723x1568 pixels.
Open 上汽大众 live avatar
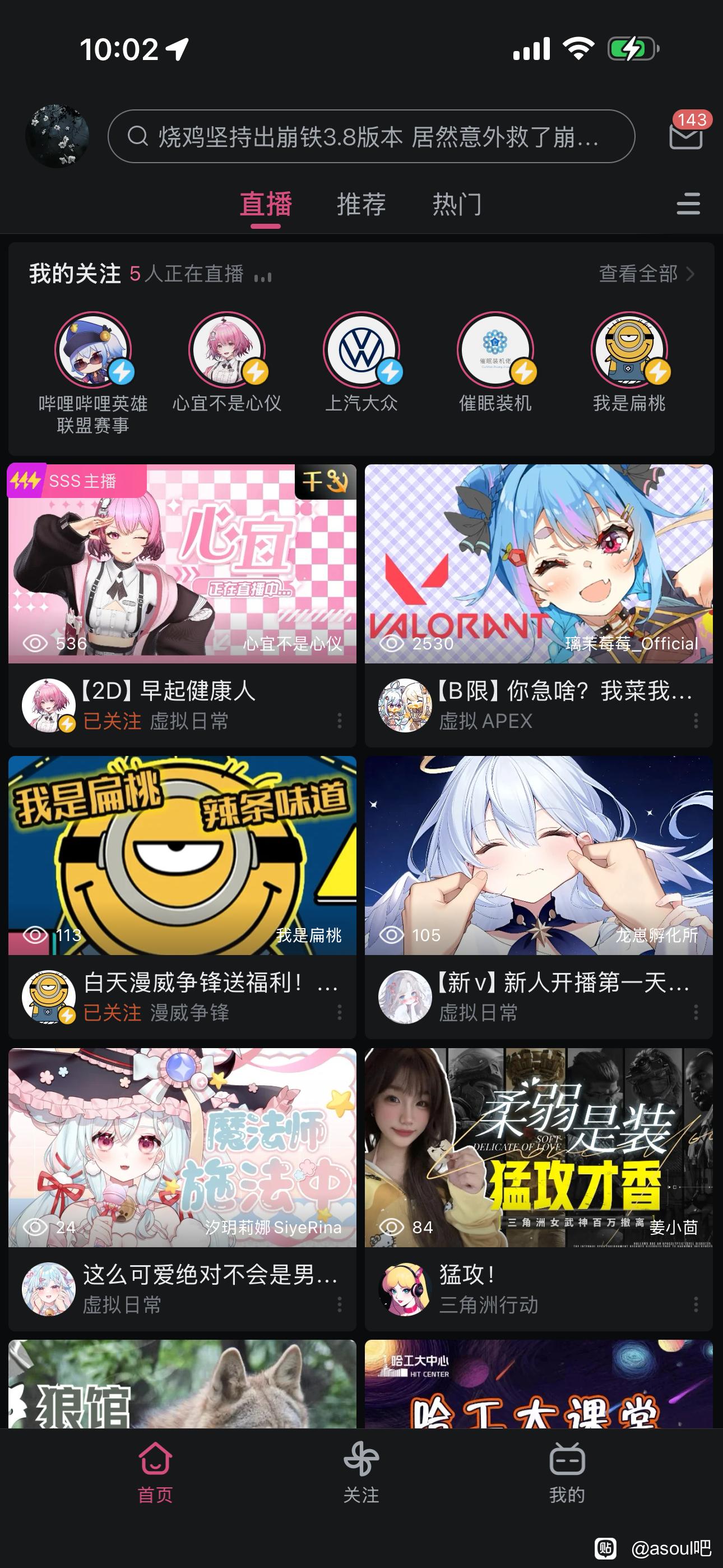[361, 350]
